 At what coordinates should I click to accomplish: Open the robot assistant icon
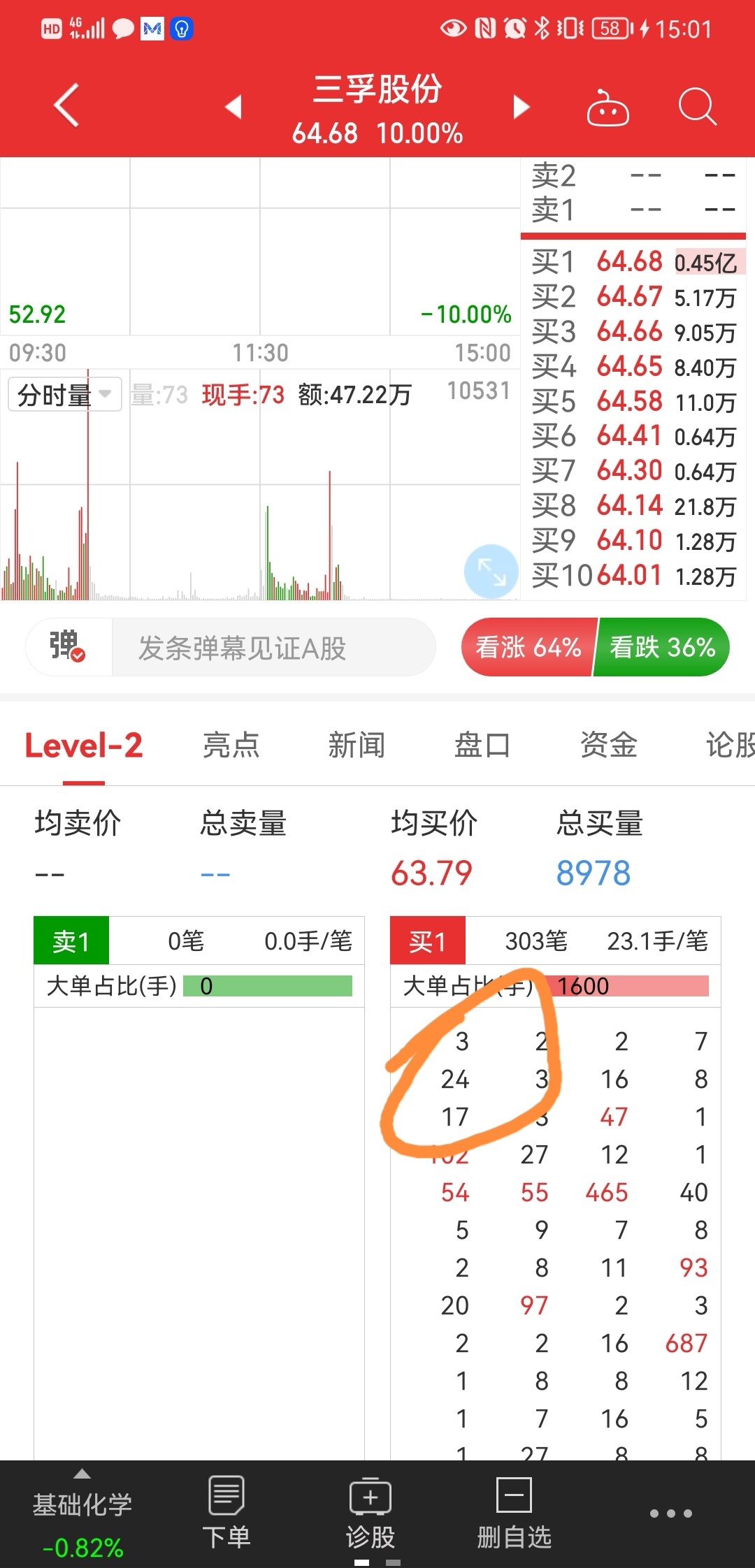[x=607, y=108]
